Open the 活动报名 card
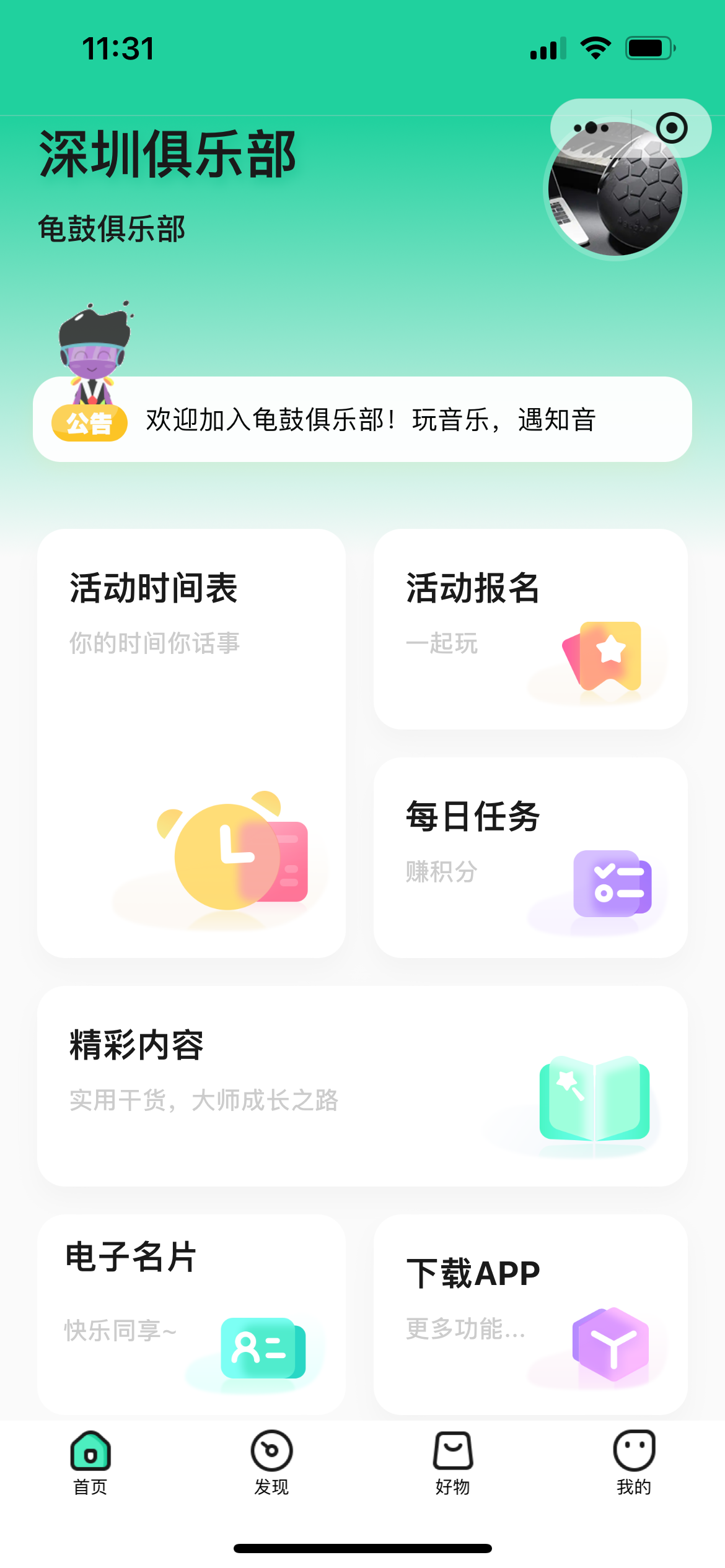This screenshot has height=1568, width=725. tap(530, 629)
